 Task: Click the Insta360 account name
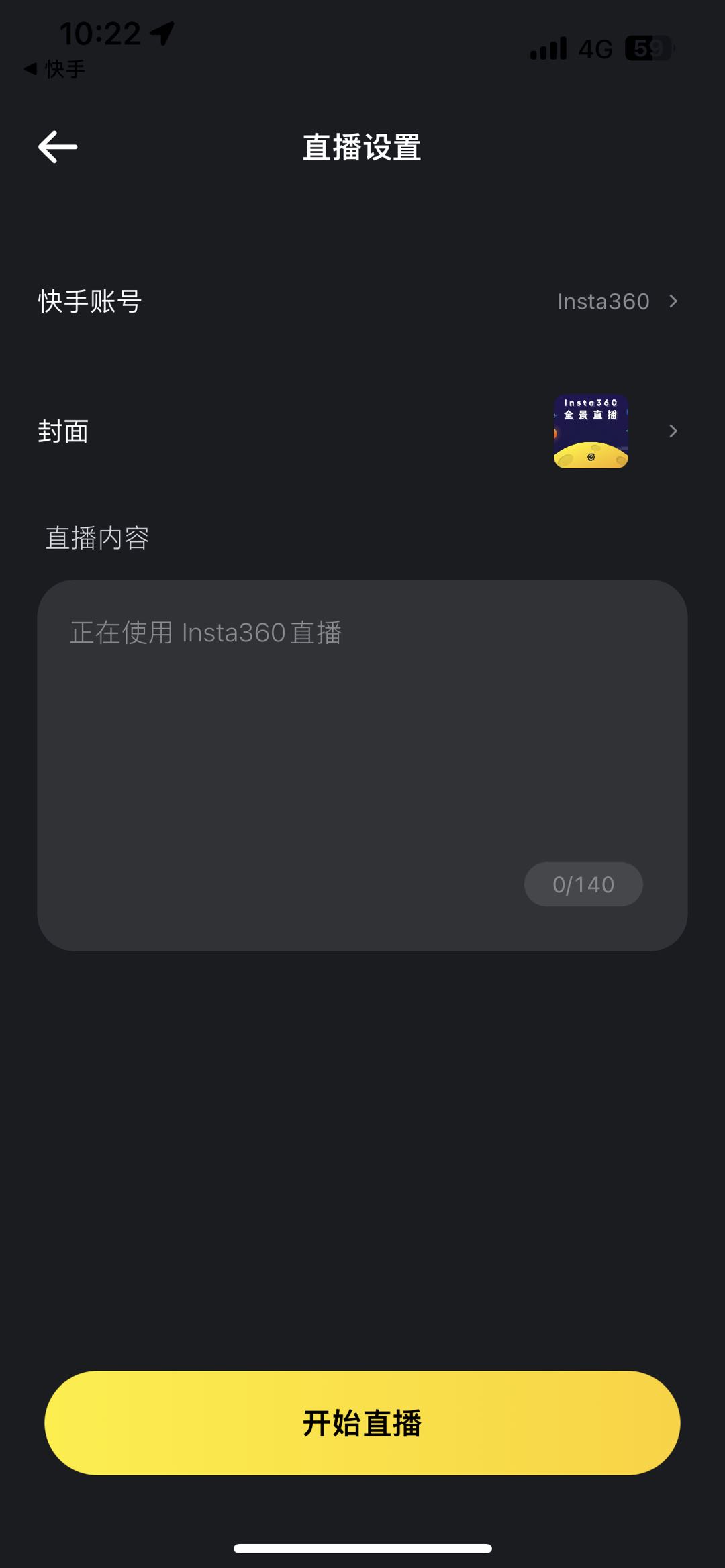click(x=603, y=301)
